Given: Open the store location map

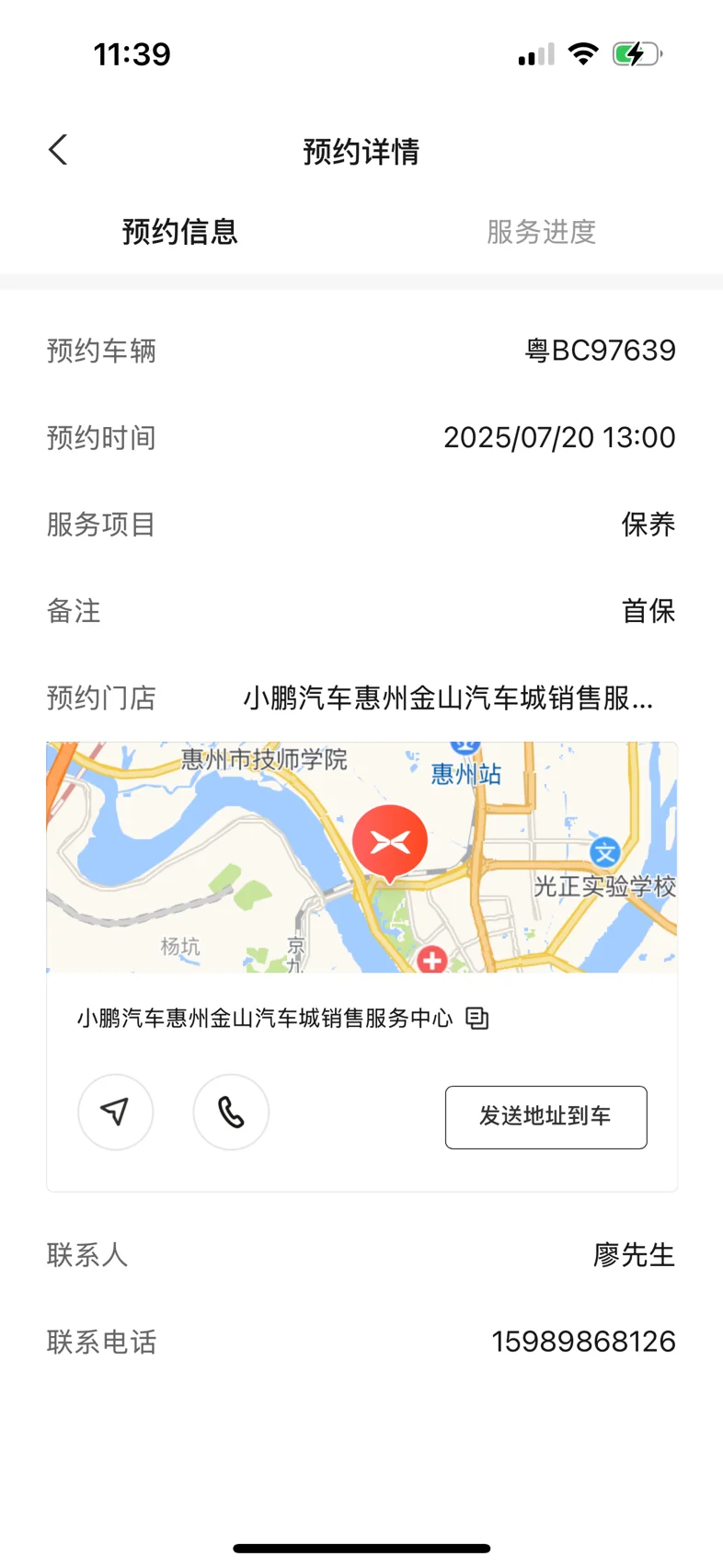Looking at the screenshot, I should [361, 858].
